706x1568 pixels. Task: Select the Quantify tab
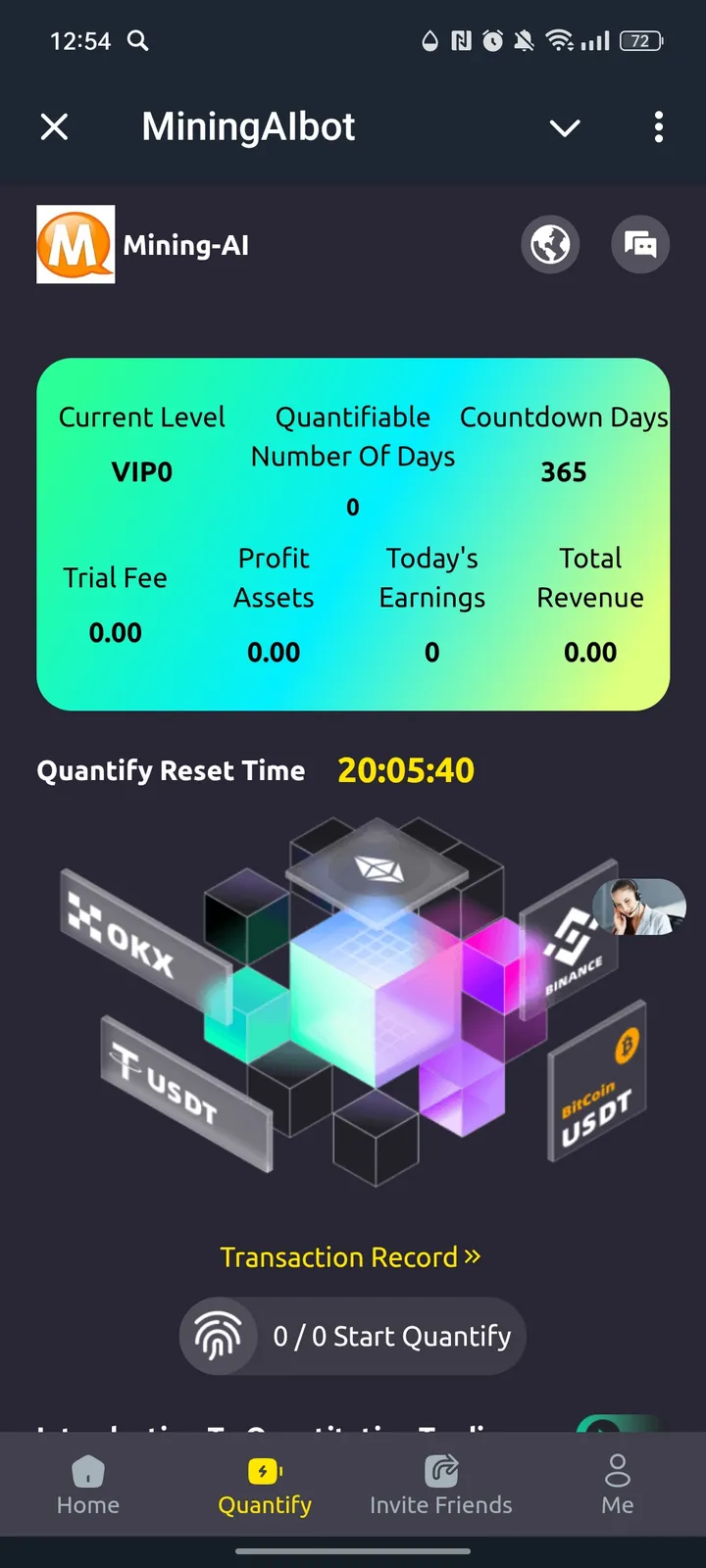click(265, 1485)
